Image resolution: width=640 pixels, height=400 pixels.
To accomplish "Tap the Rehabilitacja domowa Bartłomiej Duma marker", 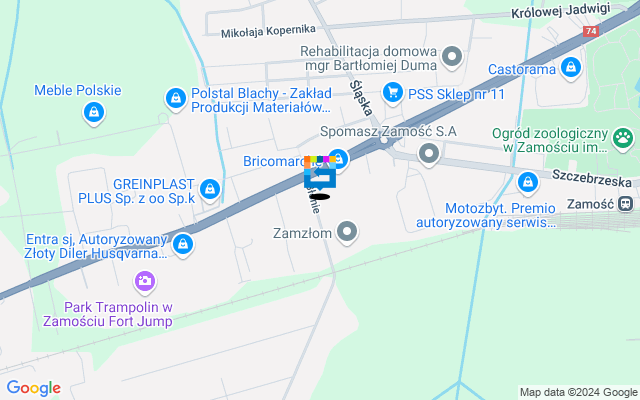I will (452, 56).
